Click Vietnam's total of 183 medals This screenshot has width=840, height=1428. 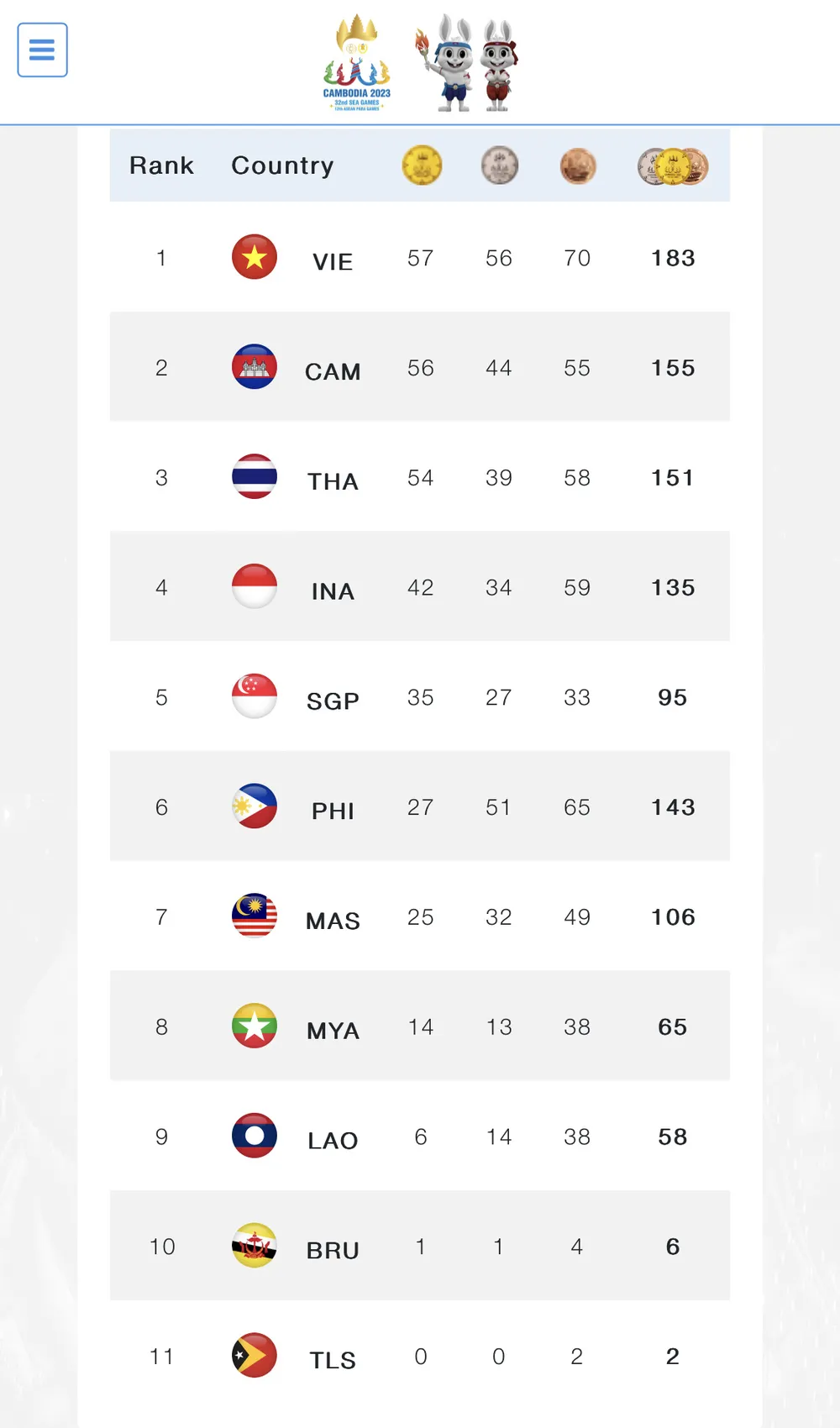(x=672, y=258)
